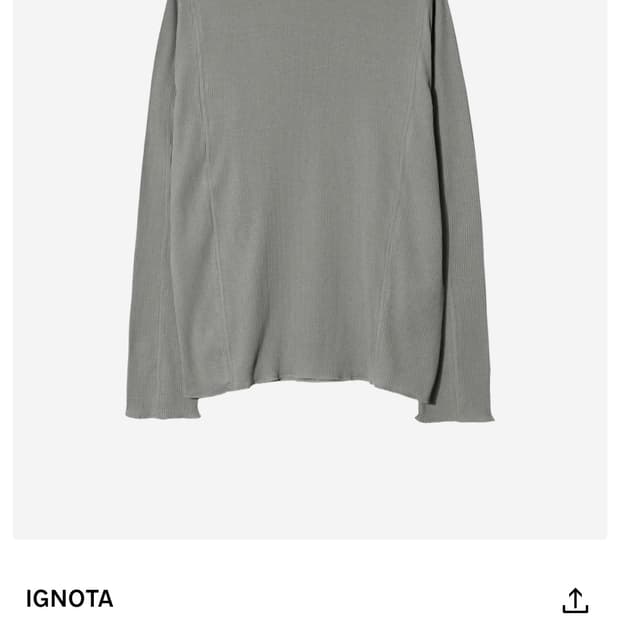The height and width of the screenshot is (620, 620).
Task: Share this IGNOTA product
Action: 575,600
